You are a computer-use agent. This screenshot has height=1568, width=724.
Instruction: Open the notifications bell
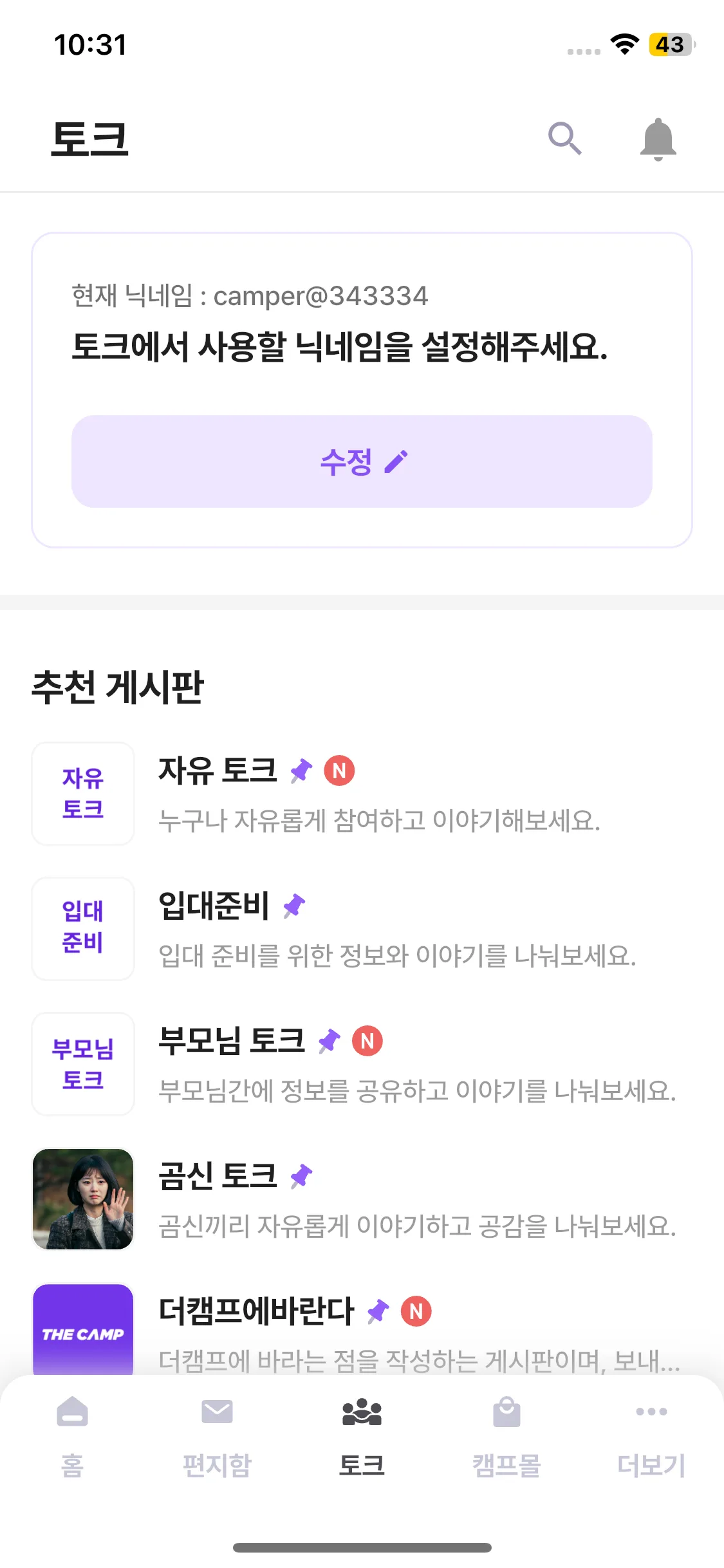(658, 138)
